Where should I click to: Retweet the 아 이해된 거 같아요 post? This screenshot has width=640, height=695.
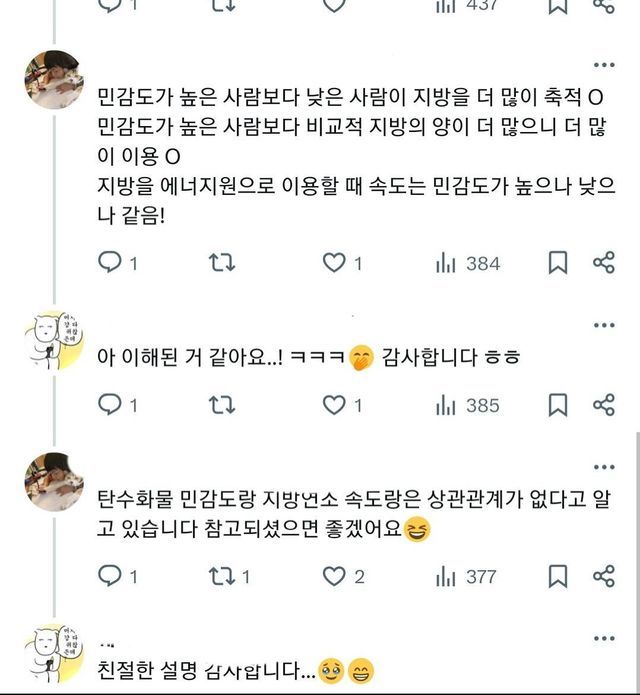pyautogui.click(x=222, y=405)
